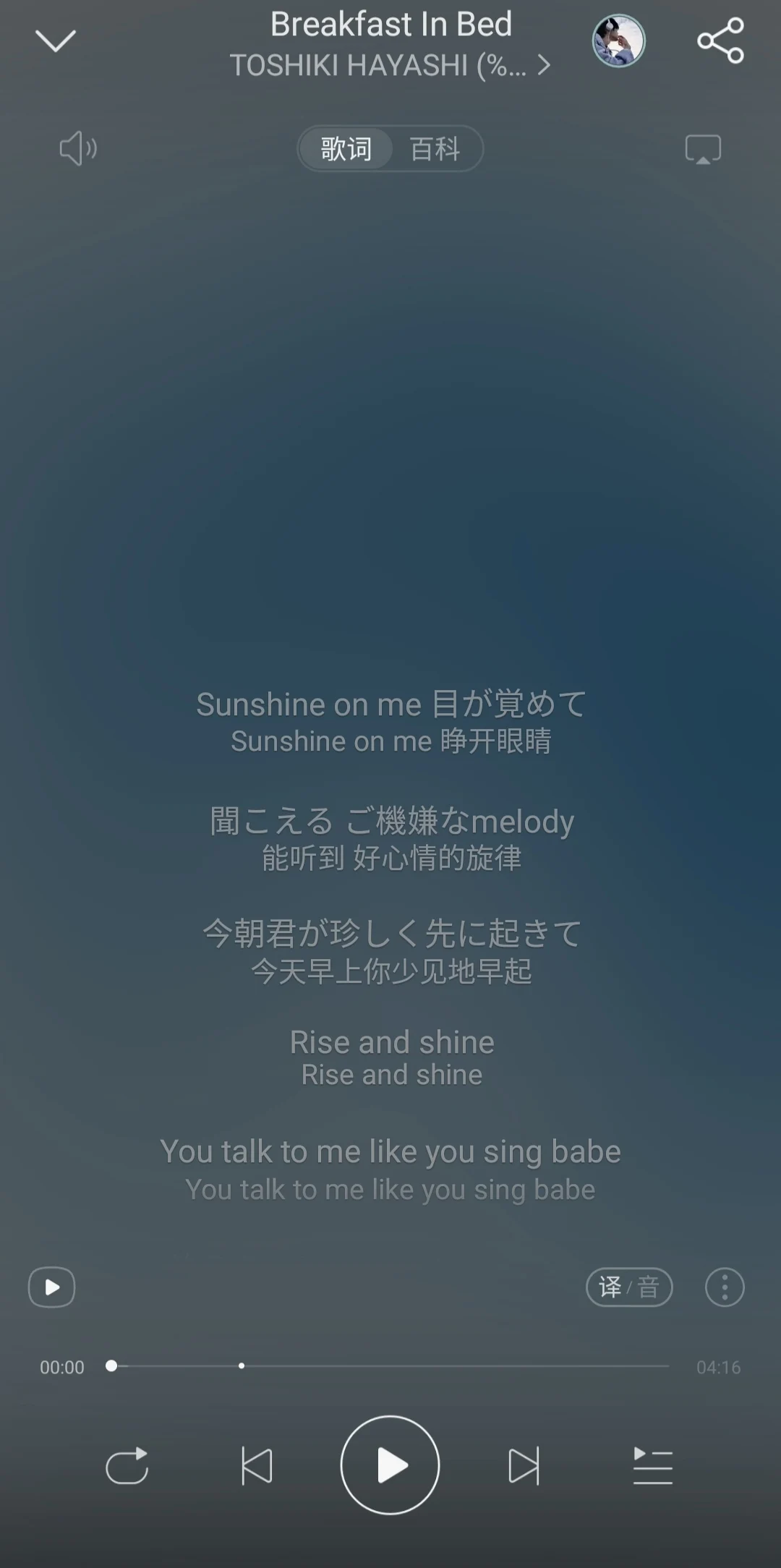This screenshot has height=1568, width=781.
Task: Open the round avatar next to share
Action: click(x=618, y=41)
